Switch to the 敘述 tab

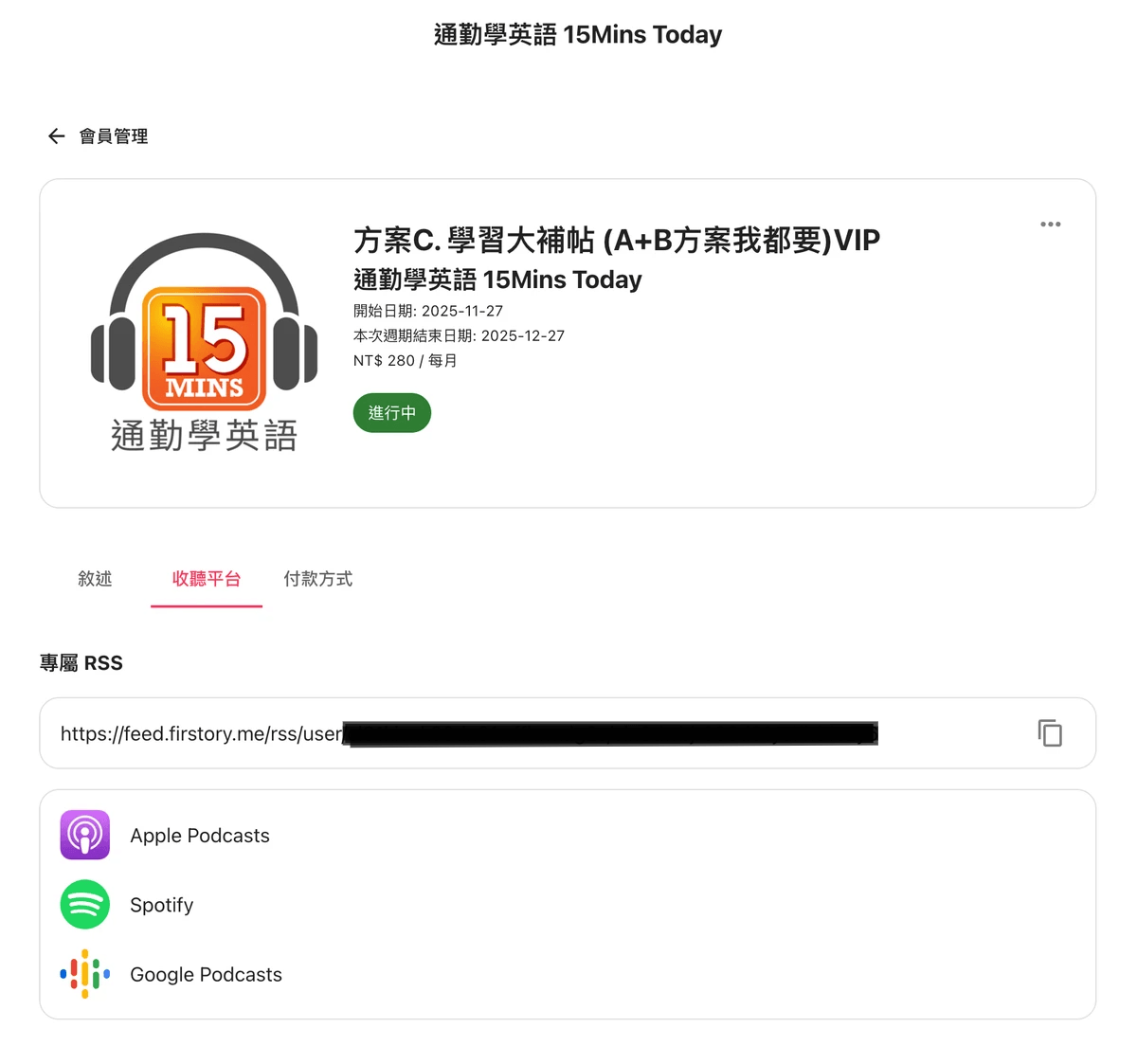tap(95, 579)
